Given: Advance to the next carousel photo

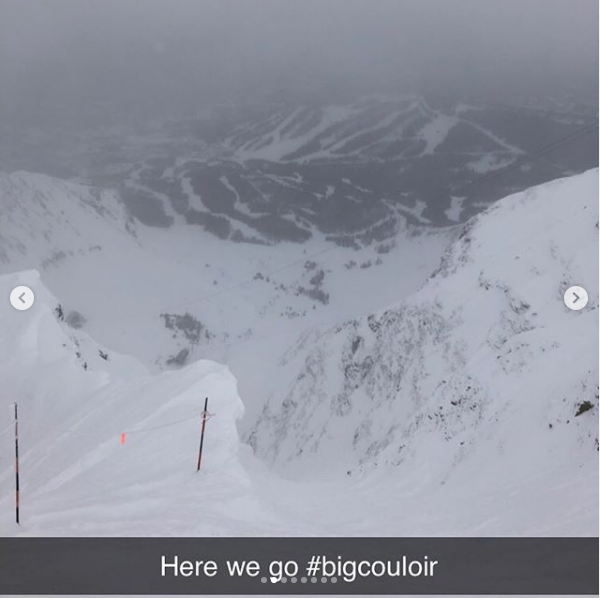Looking at the screenshot, I should (575, 297).
